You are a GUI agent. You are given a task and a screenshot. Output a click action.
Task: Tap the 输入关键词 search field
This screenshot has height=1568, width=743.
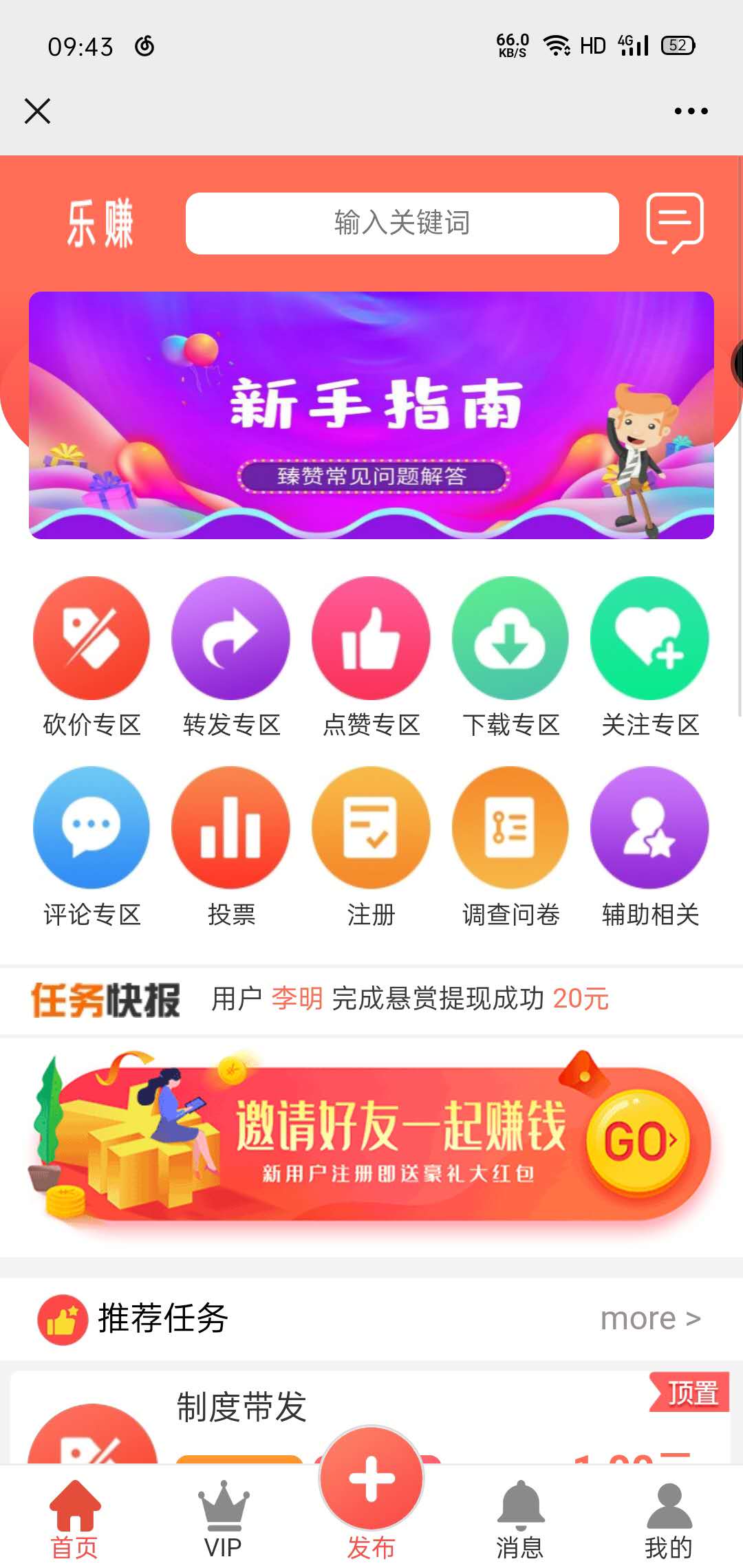pyautogui.click(x=402, y=224)
